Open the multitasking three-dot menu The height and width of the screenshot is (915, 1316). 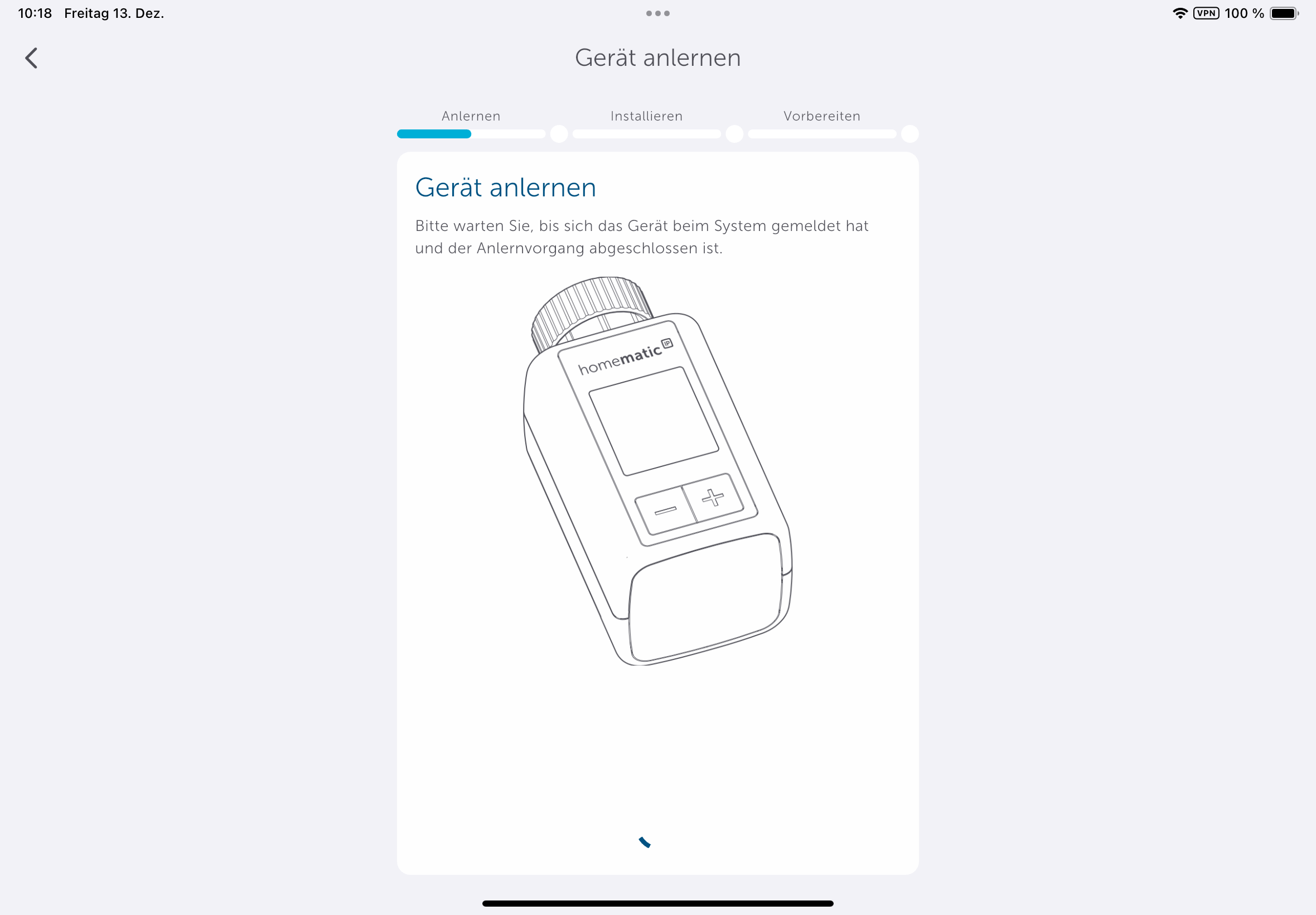click(x=657, y=13)
